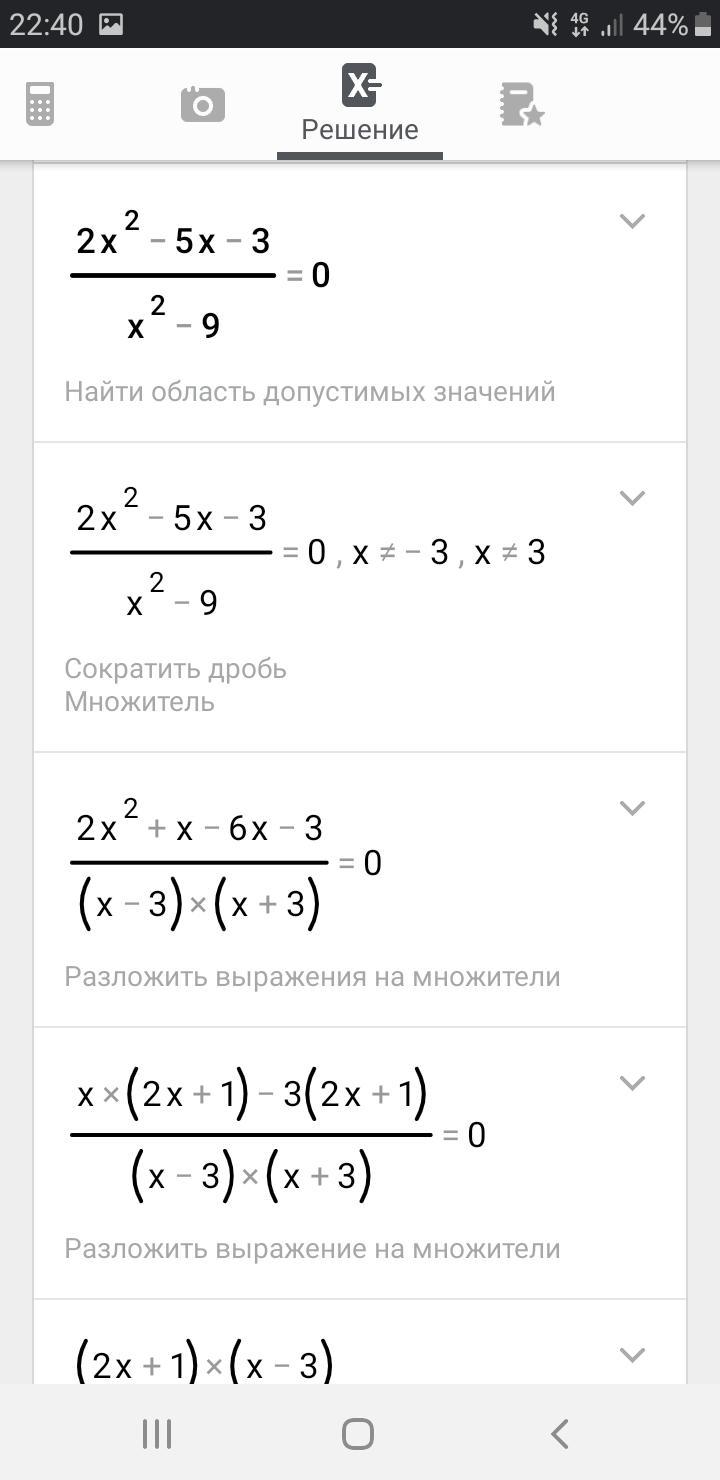720x1480 pixels.
Task: Go to the home screen
Action: tap(358, 1434)
